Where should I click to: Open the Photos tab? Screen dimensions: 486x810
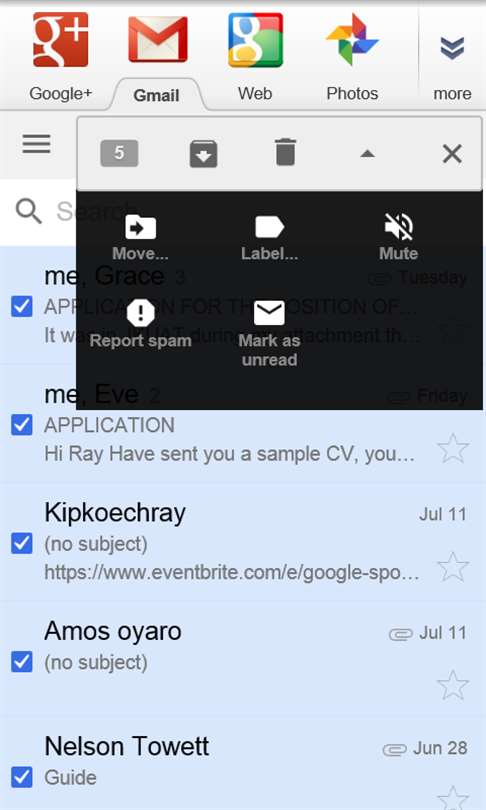[352, 56]
